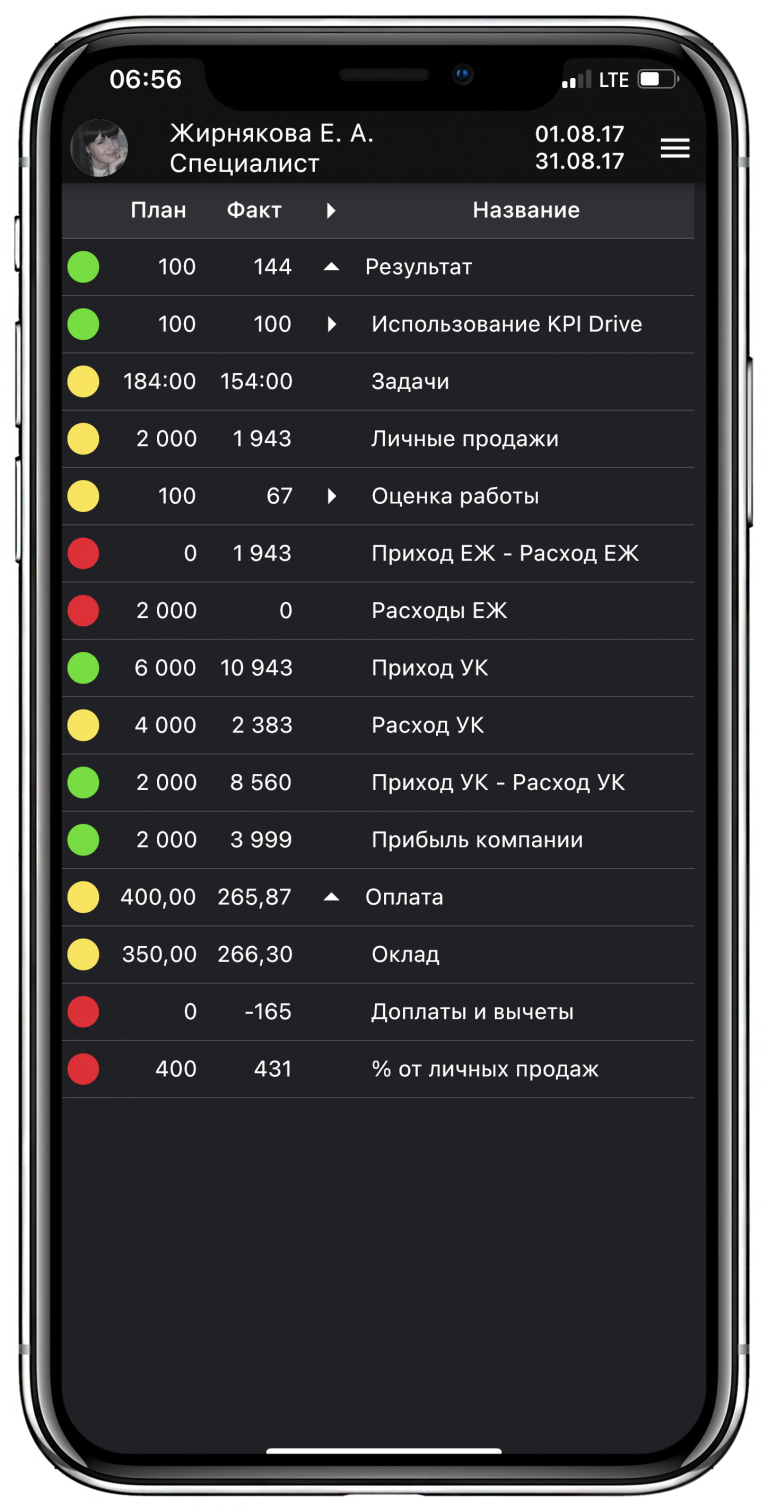Collapse the Оплата group

point(332,897)
